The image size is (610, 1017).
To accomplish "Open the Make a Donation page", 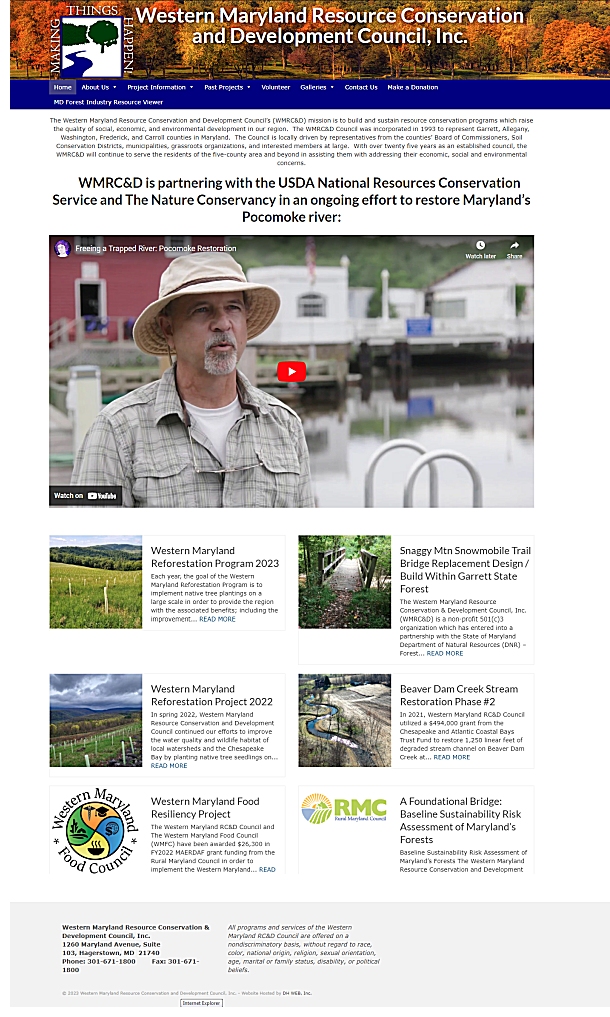I will [x=412, y=87].
